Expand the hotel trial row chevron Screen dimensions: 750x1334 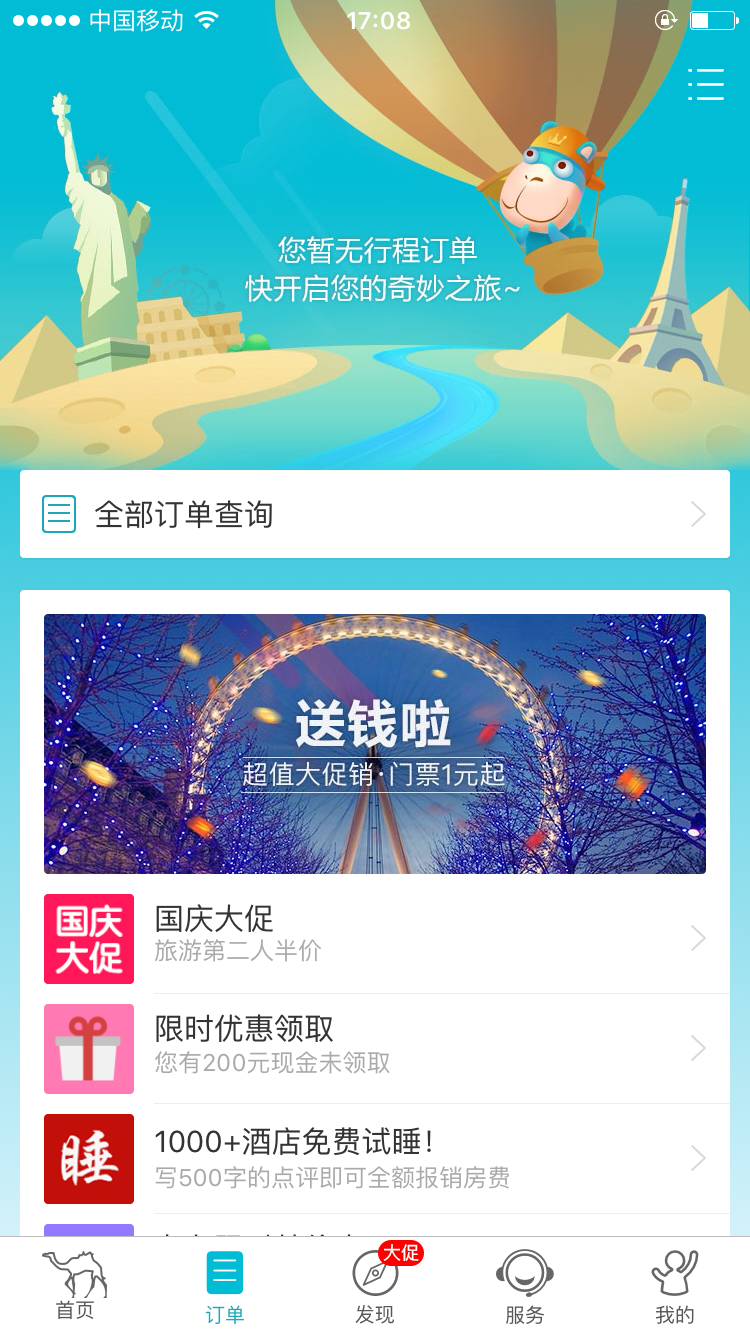700,1158
